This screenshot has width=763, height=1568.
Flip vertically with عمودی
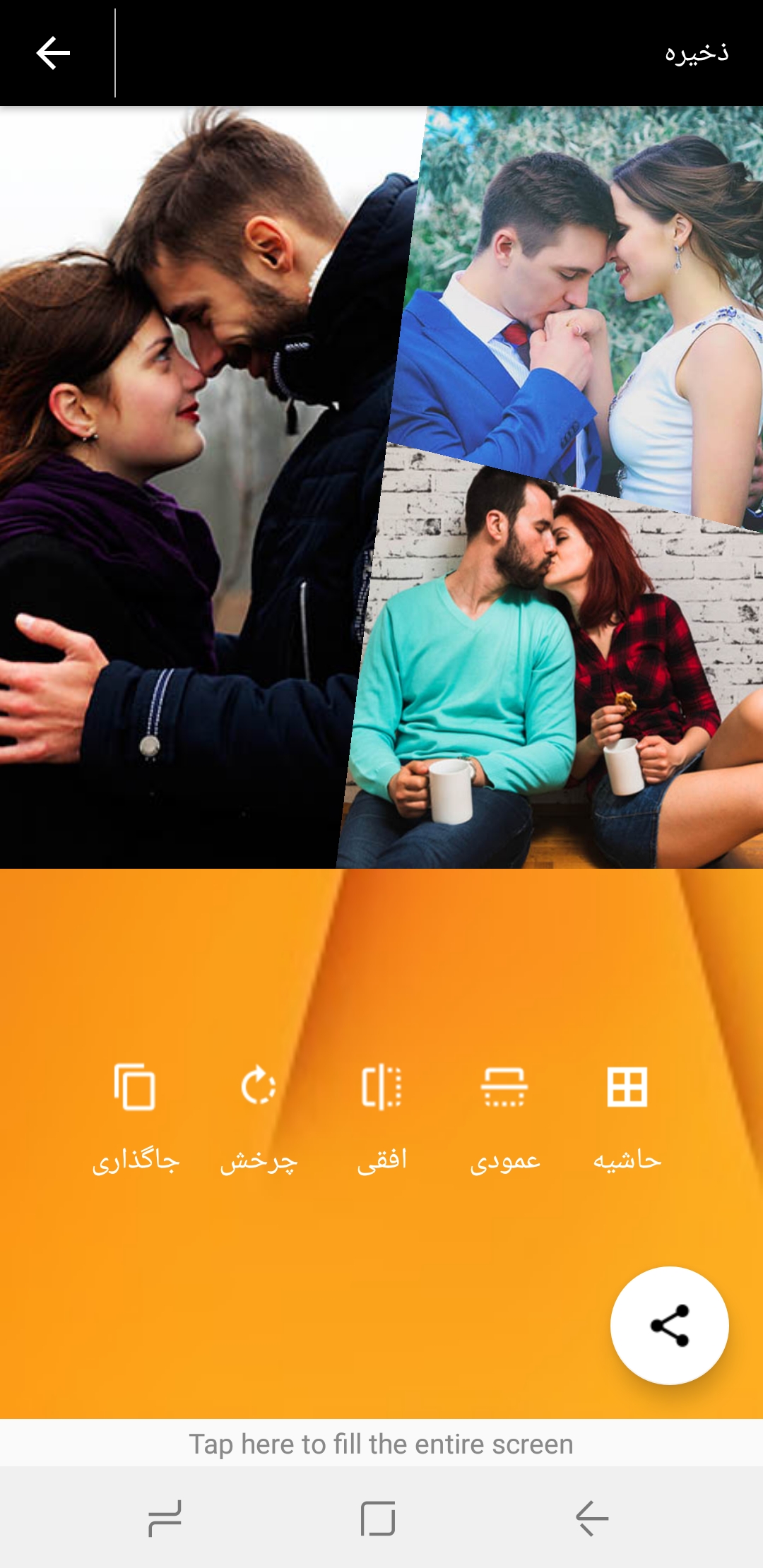504,1116
